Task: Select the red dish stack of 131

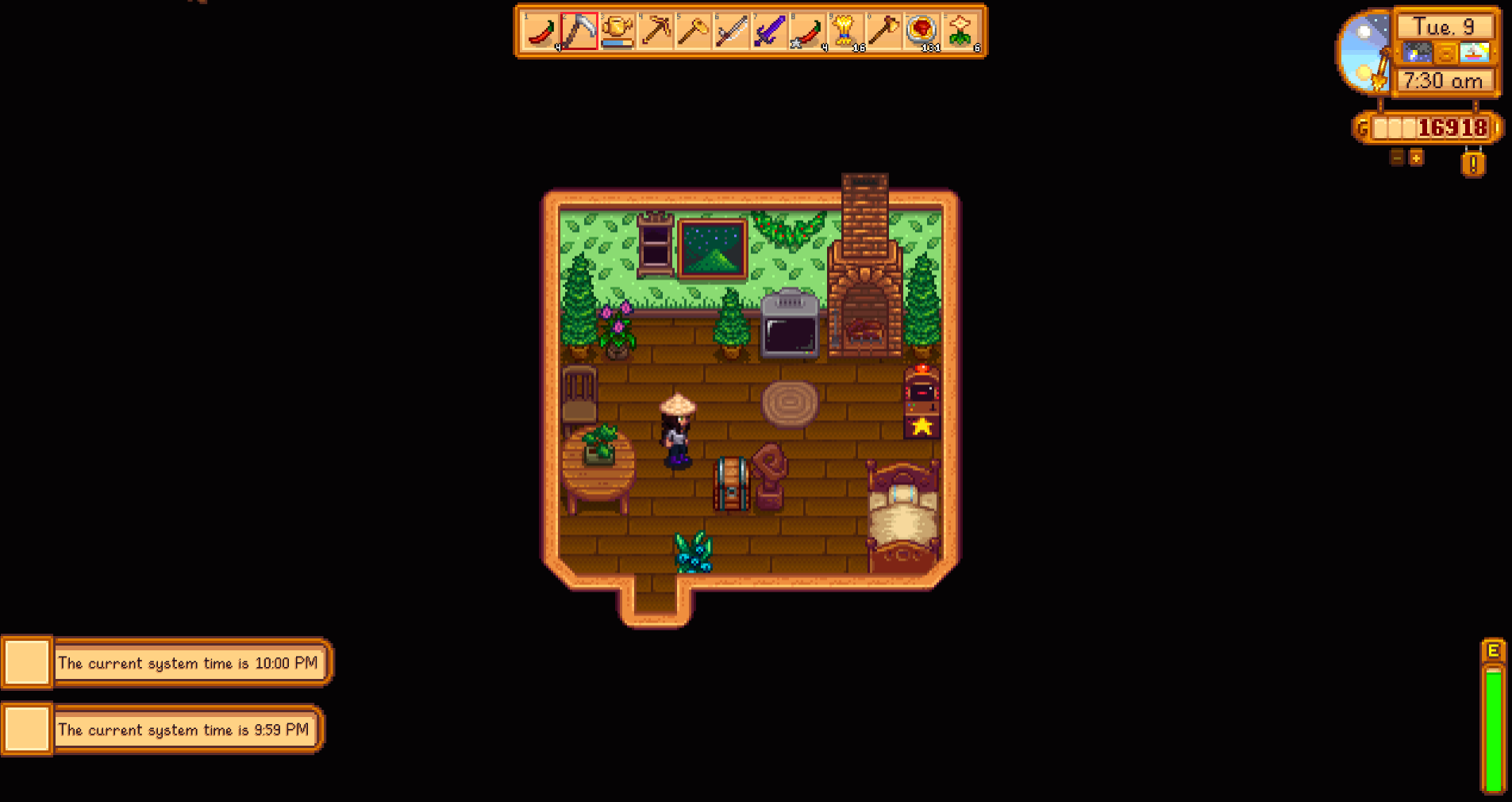Action: pos(922,32)
